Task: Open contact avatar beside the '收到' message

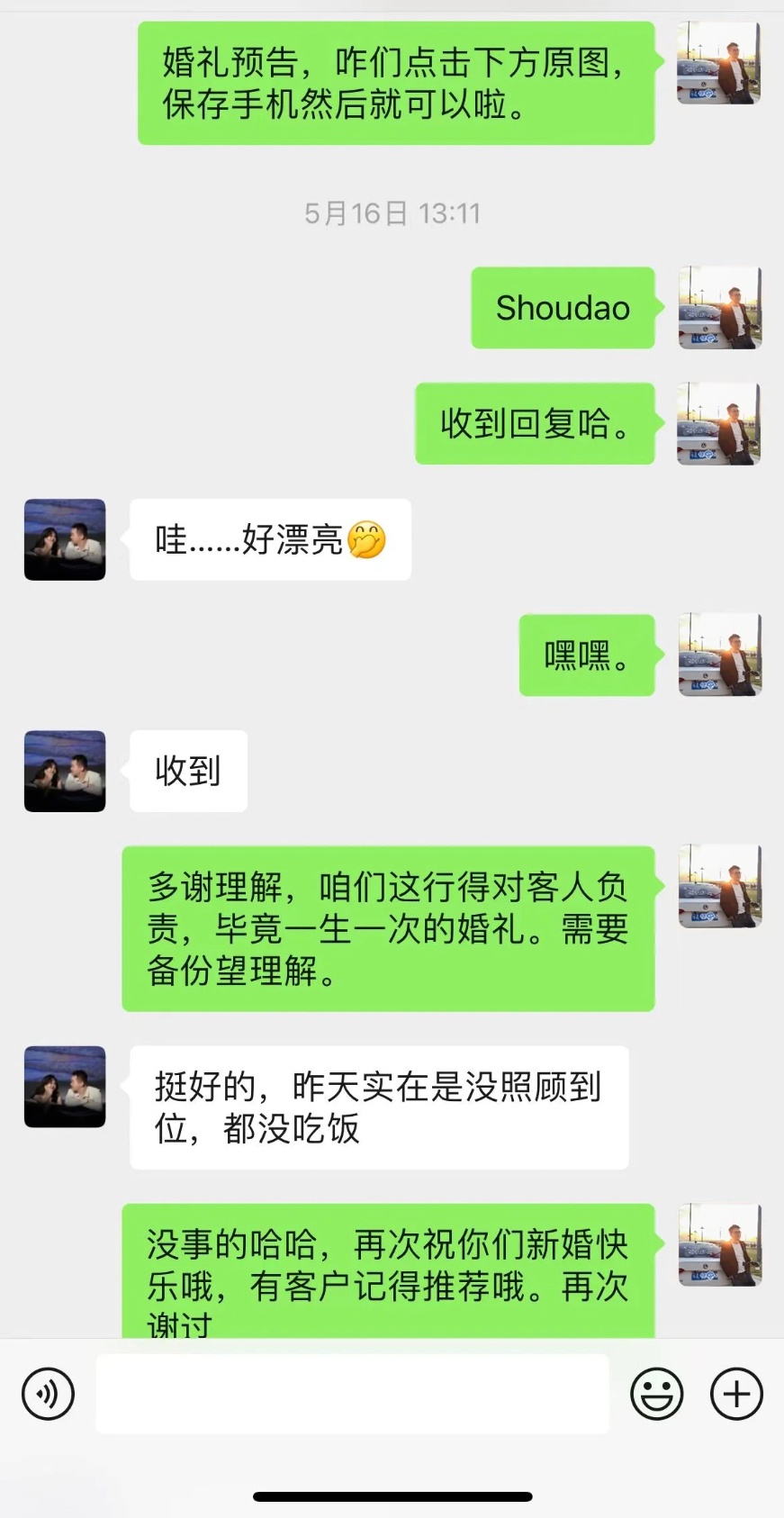Action: coord(65,771)
